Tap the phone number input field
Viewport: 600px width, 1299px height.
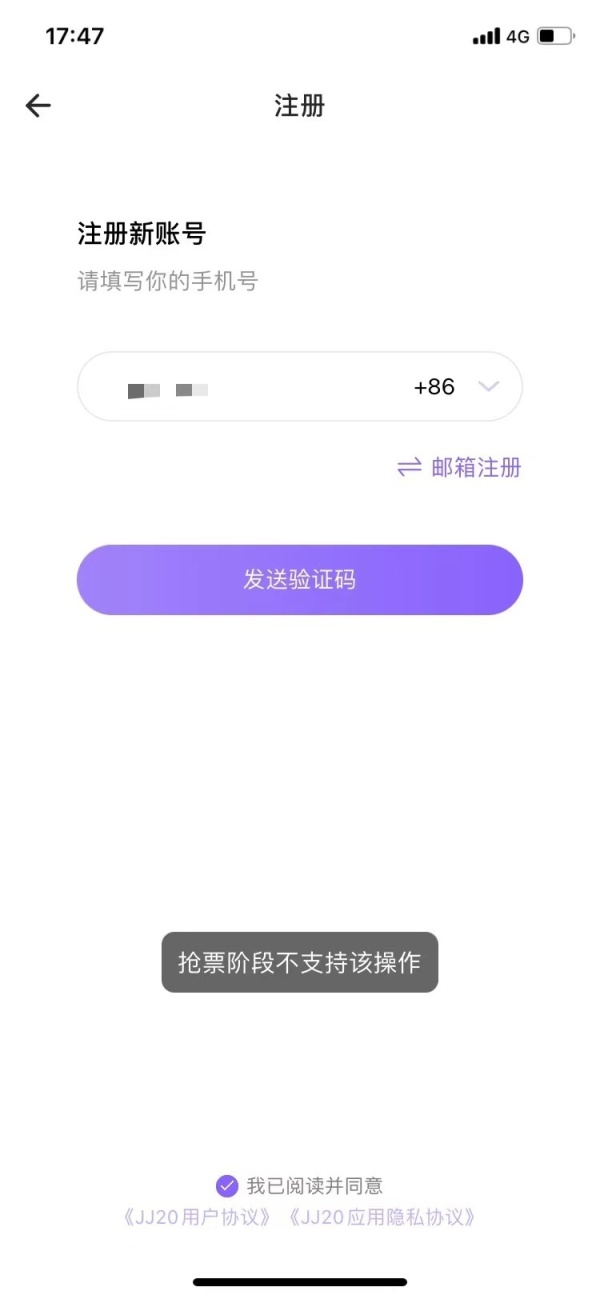[240, 388]
